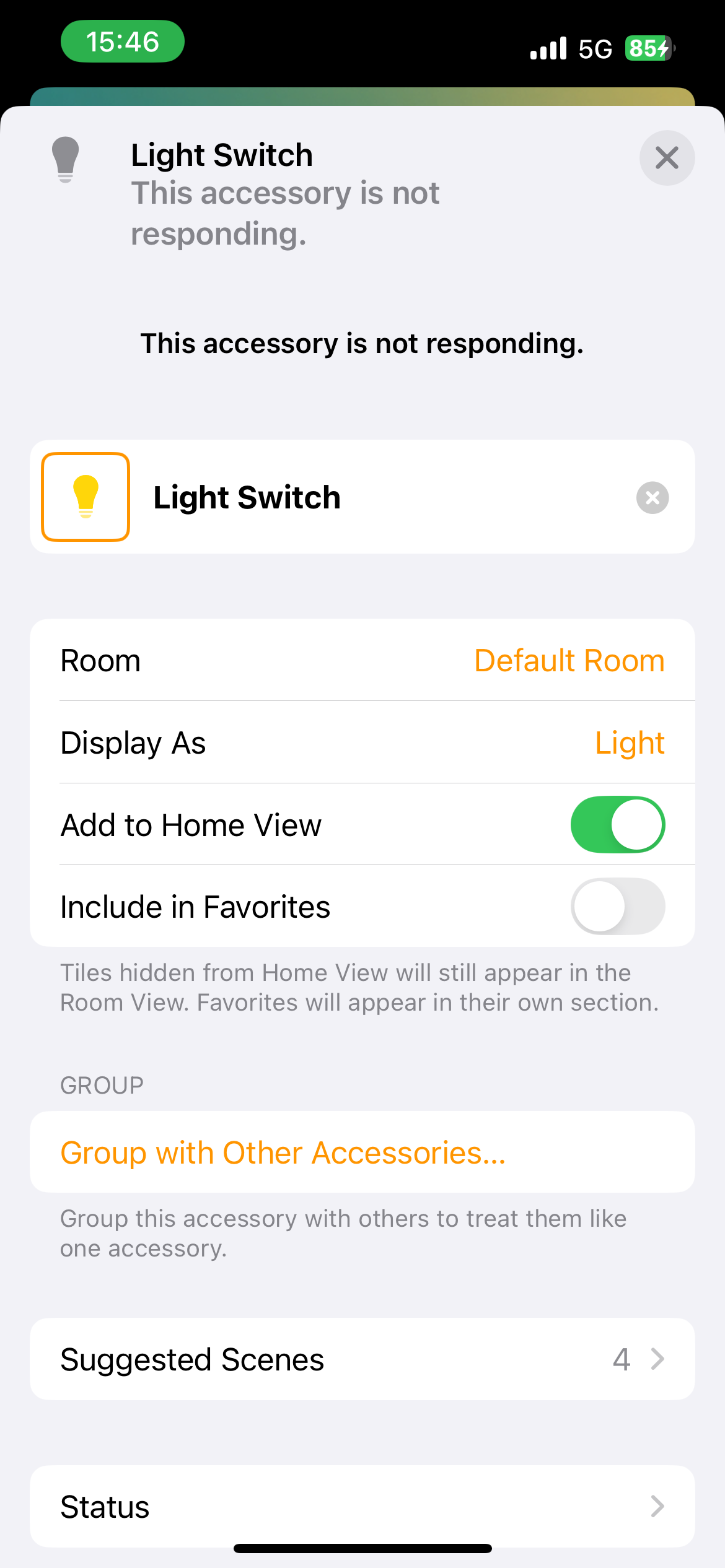725x1568 pixels.
Task: Tap the cellular signal bars icon
Action: (549, 46)
